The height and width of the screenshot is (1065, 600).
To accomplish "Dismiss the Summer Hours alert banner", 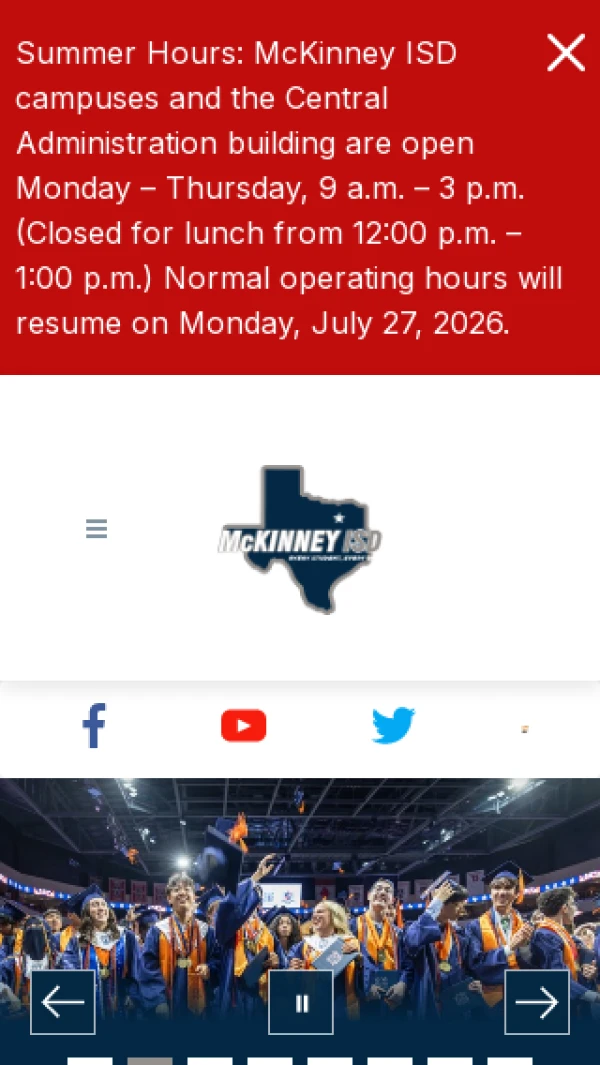I will (x=565, y=53).
